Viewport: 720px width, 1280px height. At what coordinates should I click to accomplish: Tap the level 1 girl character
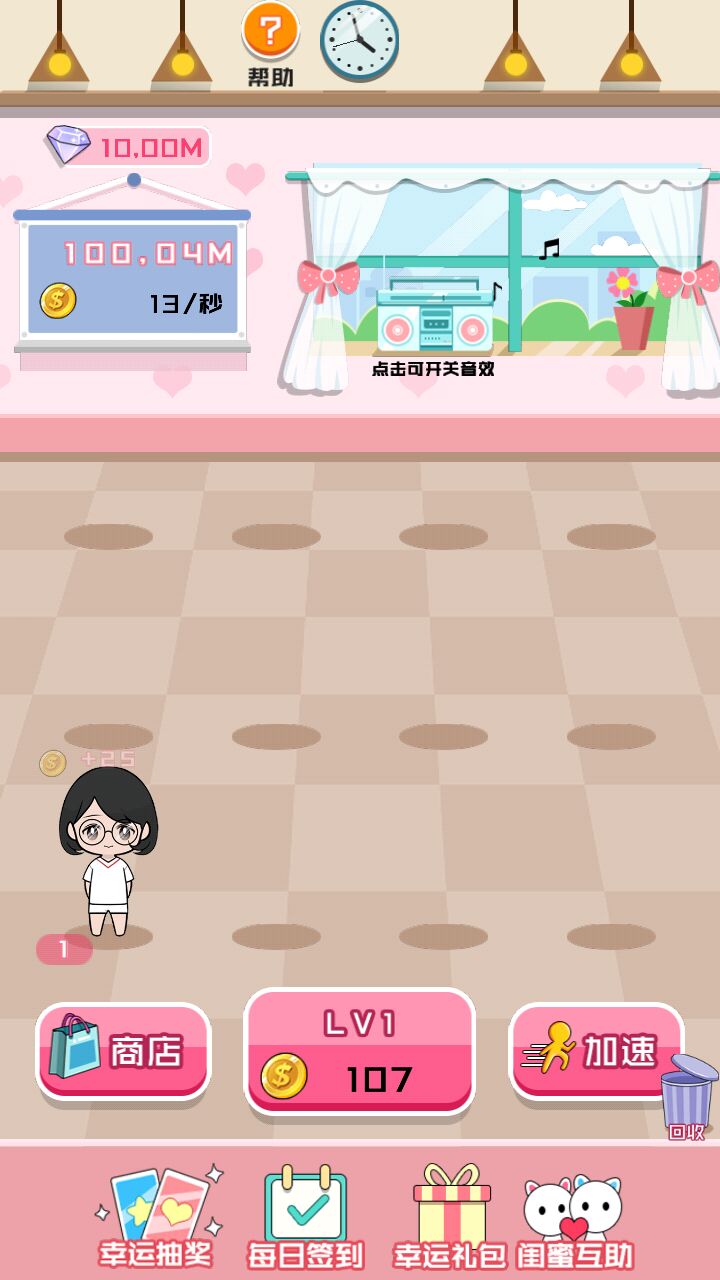tap(108, 850)
